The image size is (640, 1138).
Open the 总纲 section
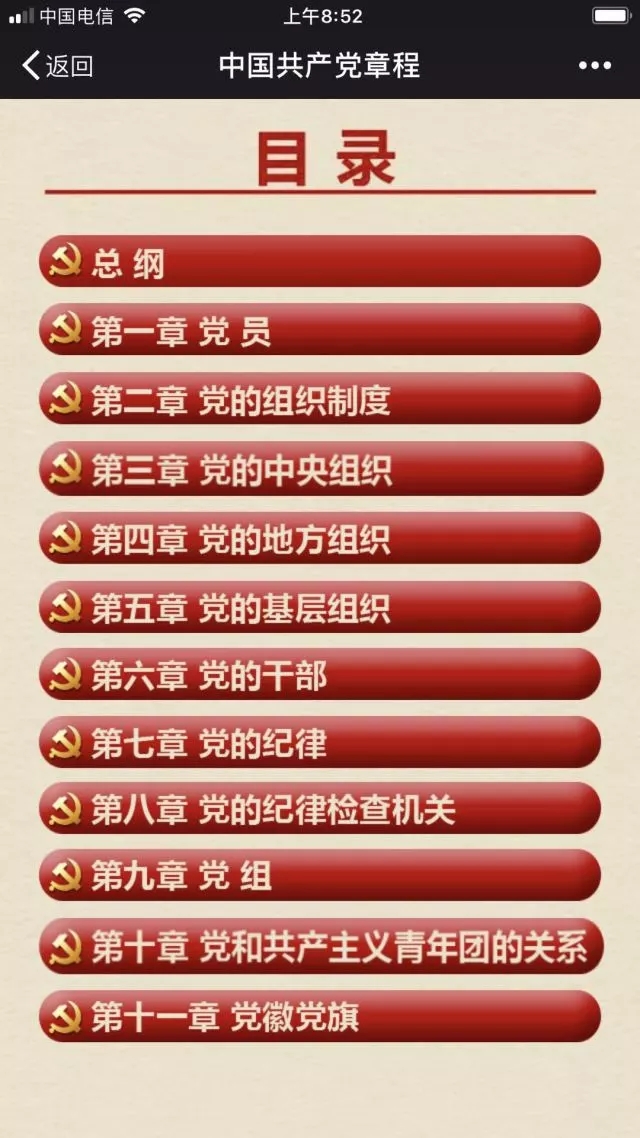click(320, 264)
